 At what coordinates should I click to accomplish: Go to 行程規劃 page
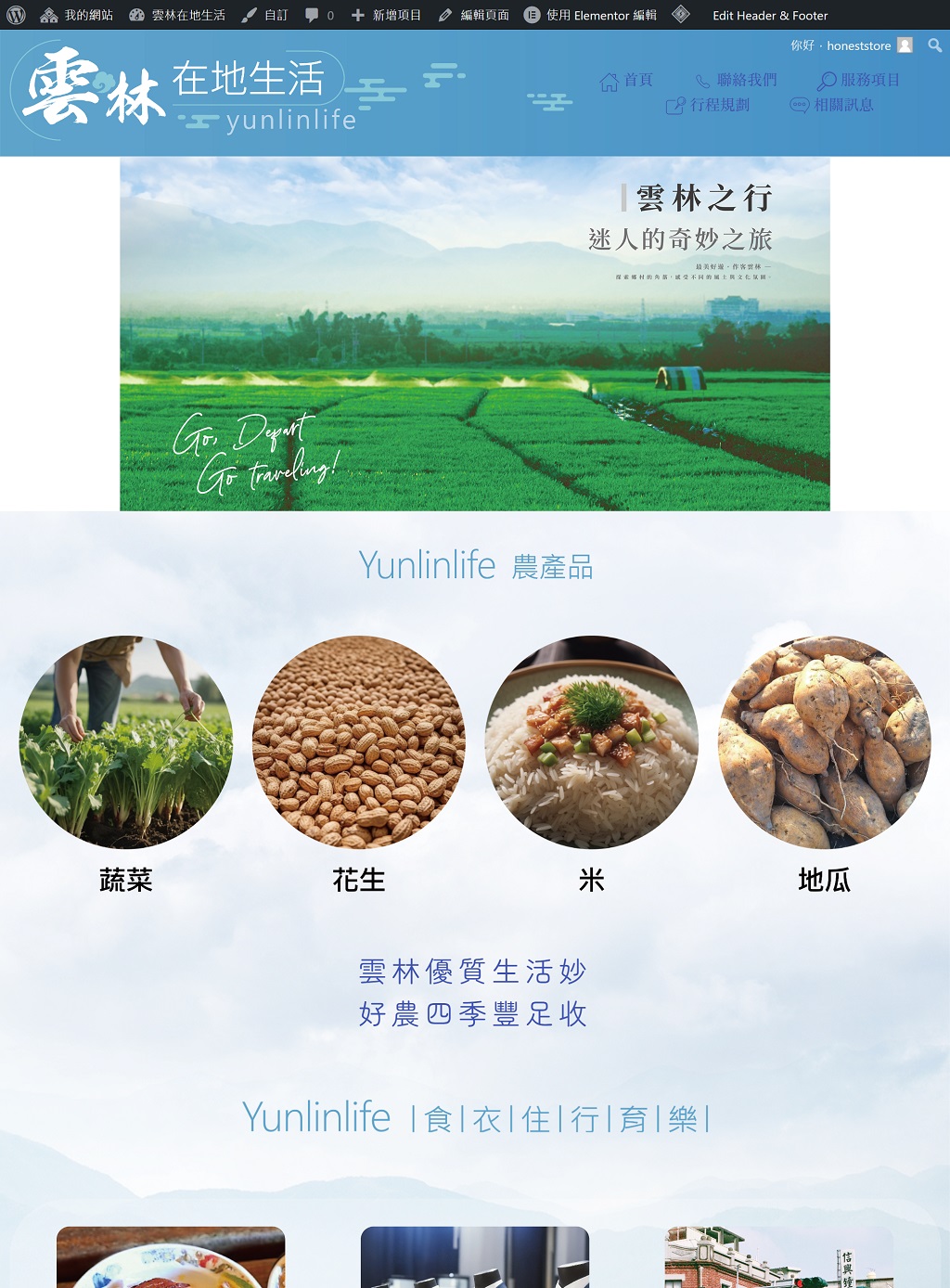pyautogui.click(x=709, y=106)
